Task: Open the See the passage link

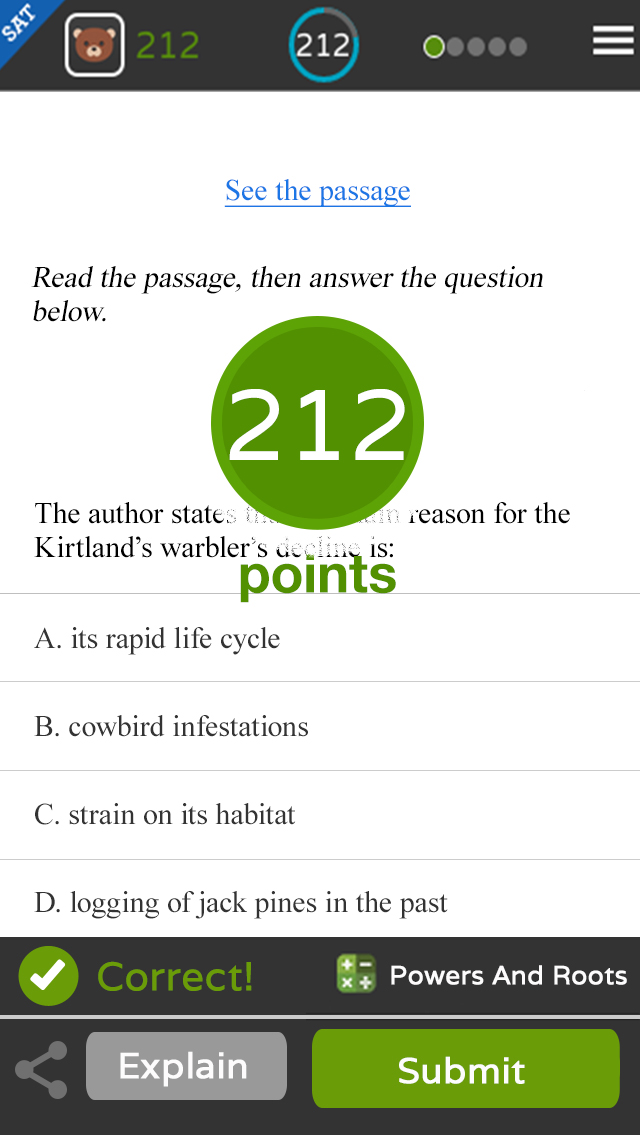Action: pyautogui.click(x=318, y=190)
